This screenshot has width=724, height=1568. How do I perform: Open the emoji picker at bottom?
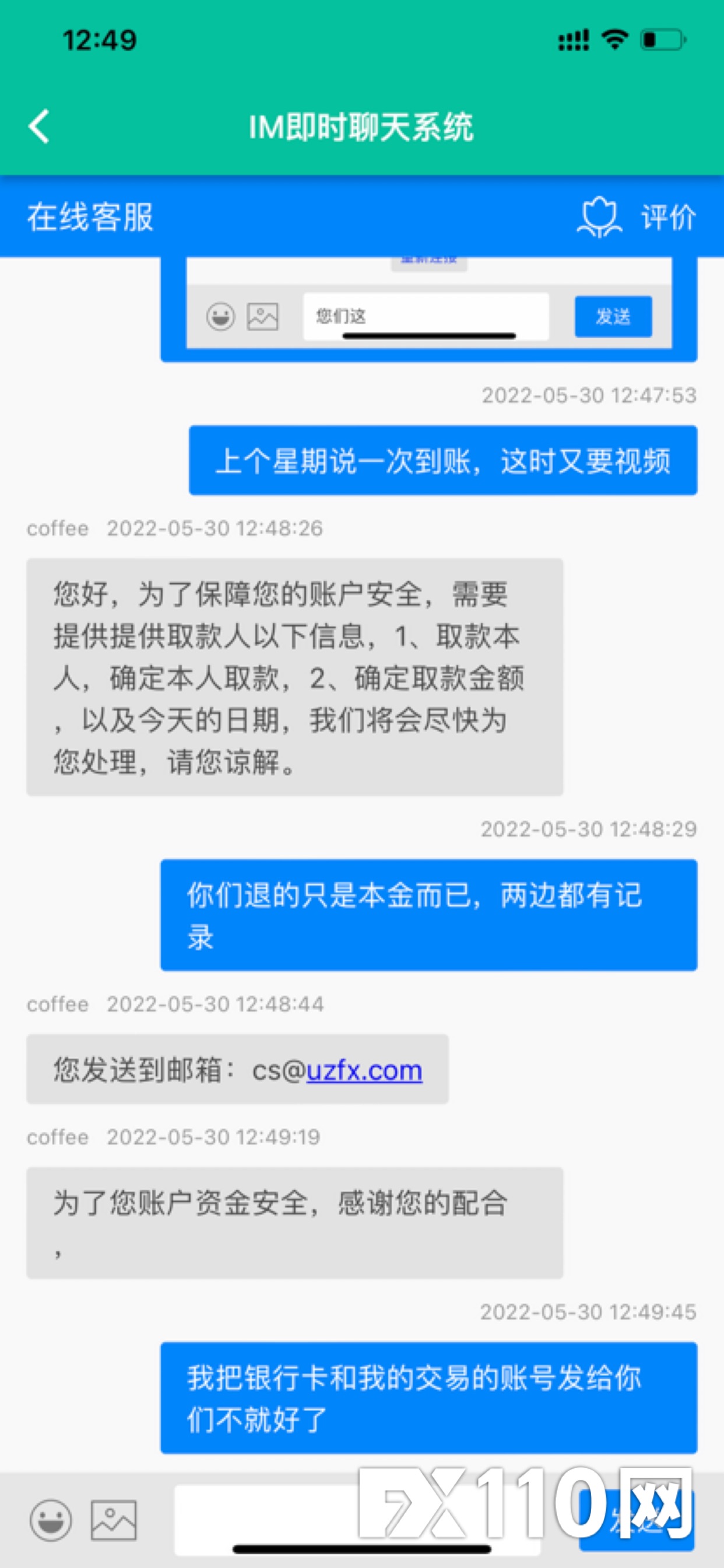(x=51, y=1520)
